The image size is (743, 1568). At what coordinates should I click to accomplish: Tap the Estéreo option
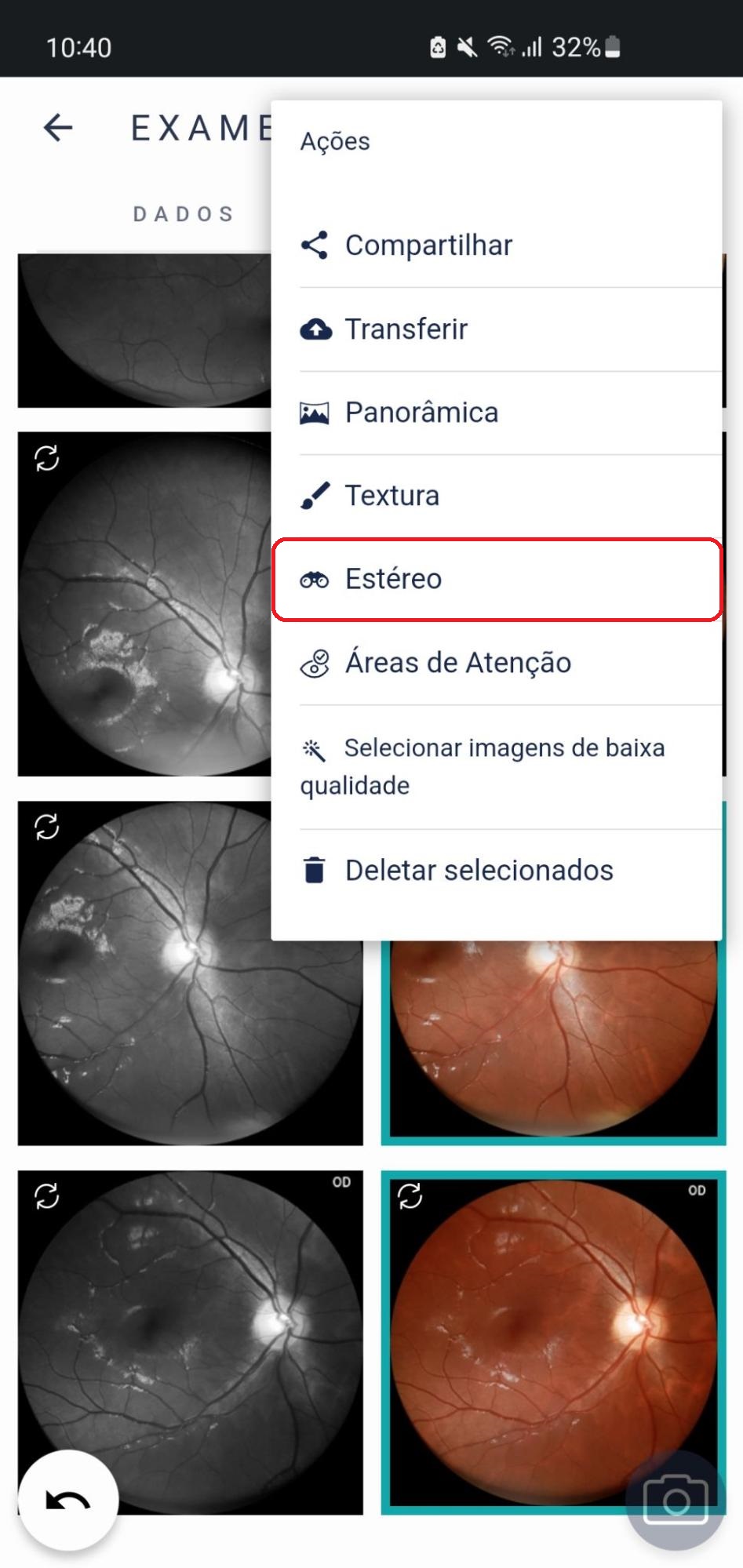[x=497, y=580]
